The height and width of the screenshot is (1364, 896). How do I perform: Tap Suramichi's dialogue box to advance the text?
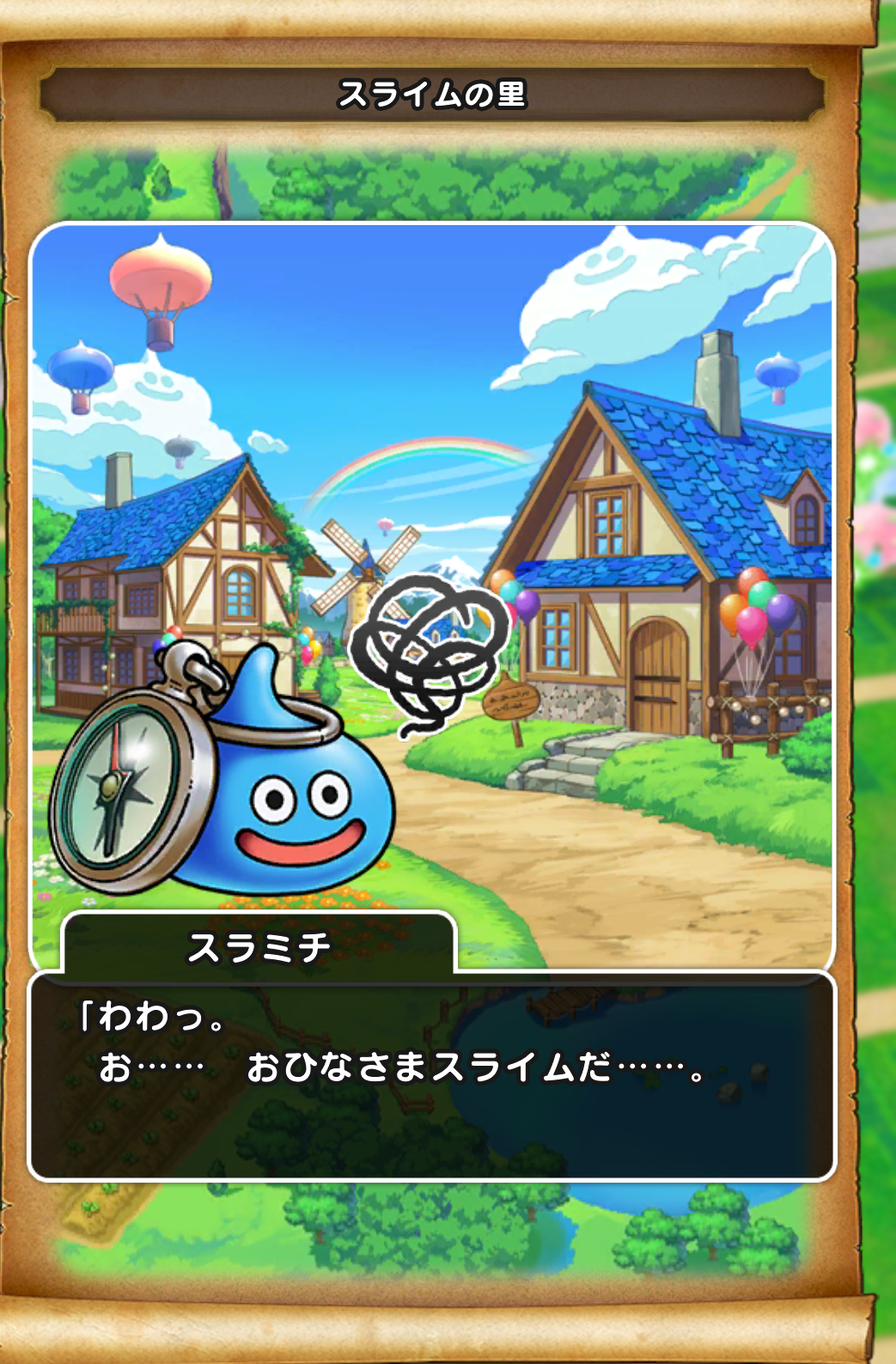point(432,1076)
